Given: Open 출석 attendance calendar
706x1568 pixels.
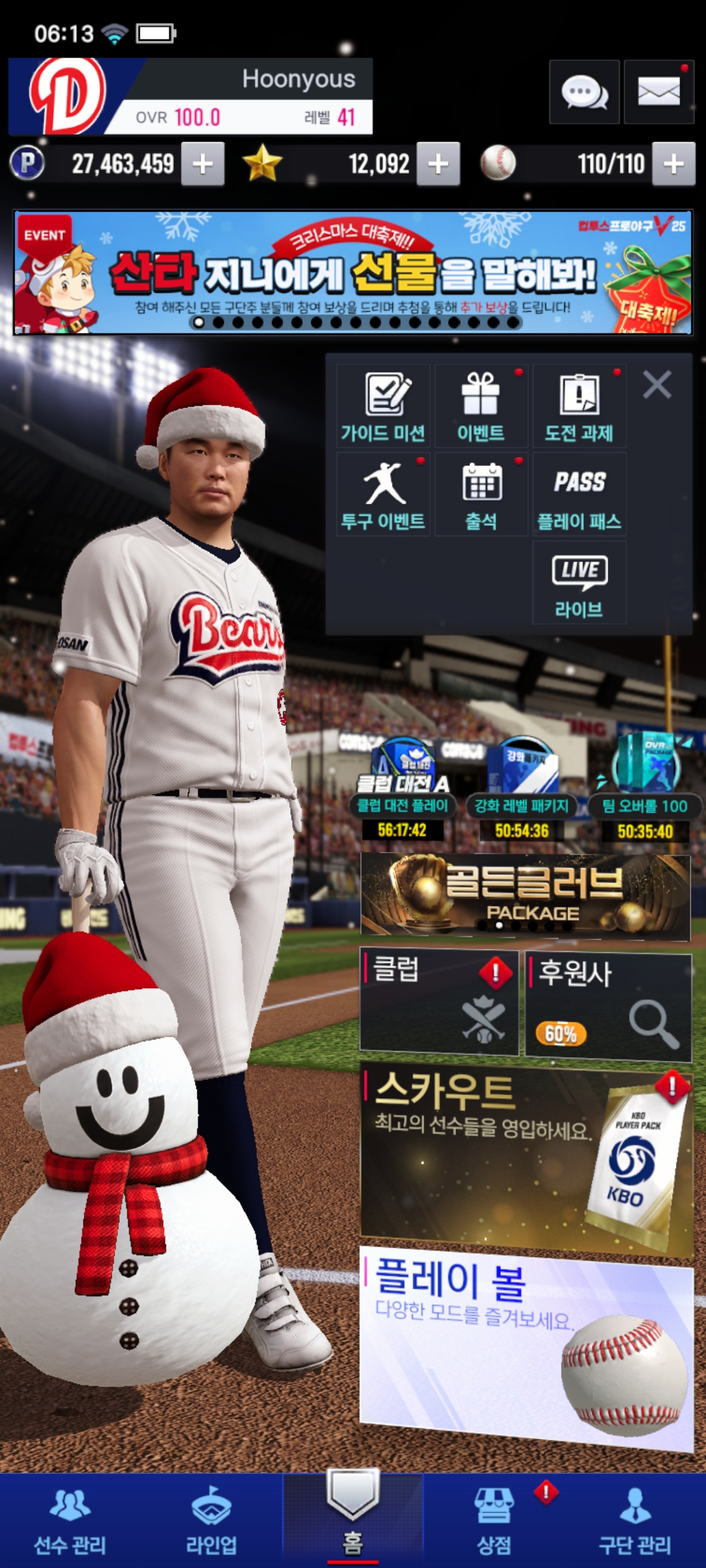Looking at the screenshot, I should 481,495.
